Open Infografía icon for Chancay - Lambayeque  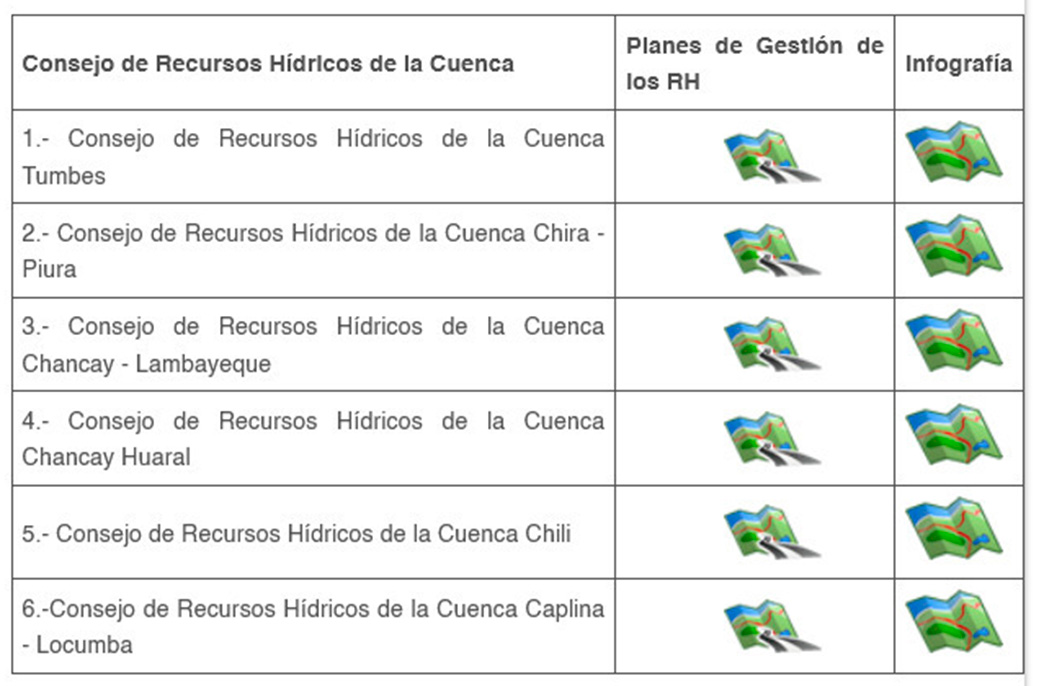coord(954,340)
